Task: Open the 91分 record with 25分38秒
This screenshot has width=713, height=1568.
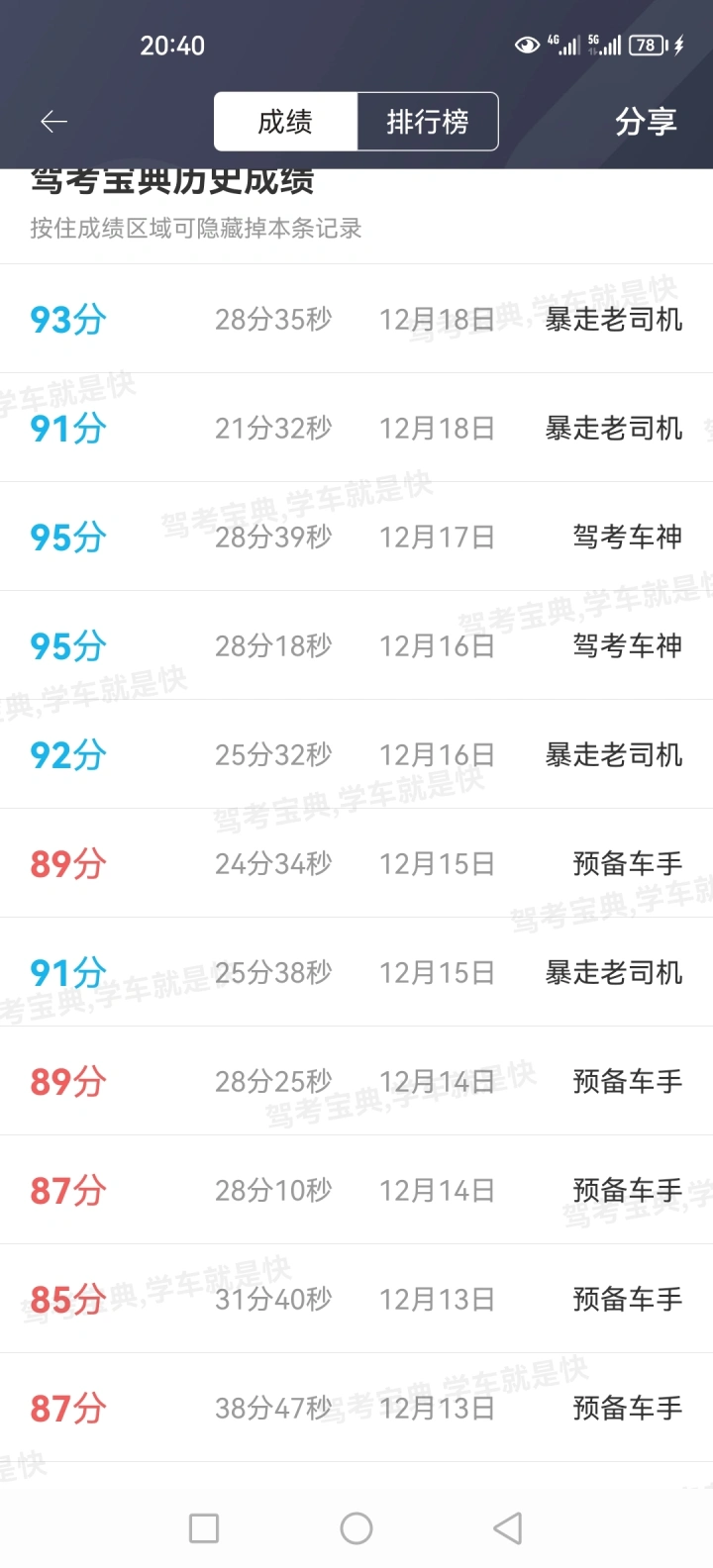Action: [356, 972]
